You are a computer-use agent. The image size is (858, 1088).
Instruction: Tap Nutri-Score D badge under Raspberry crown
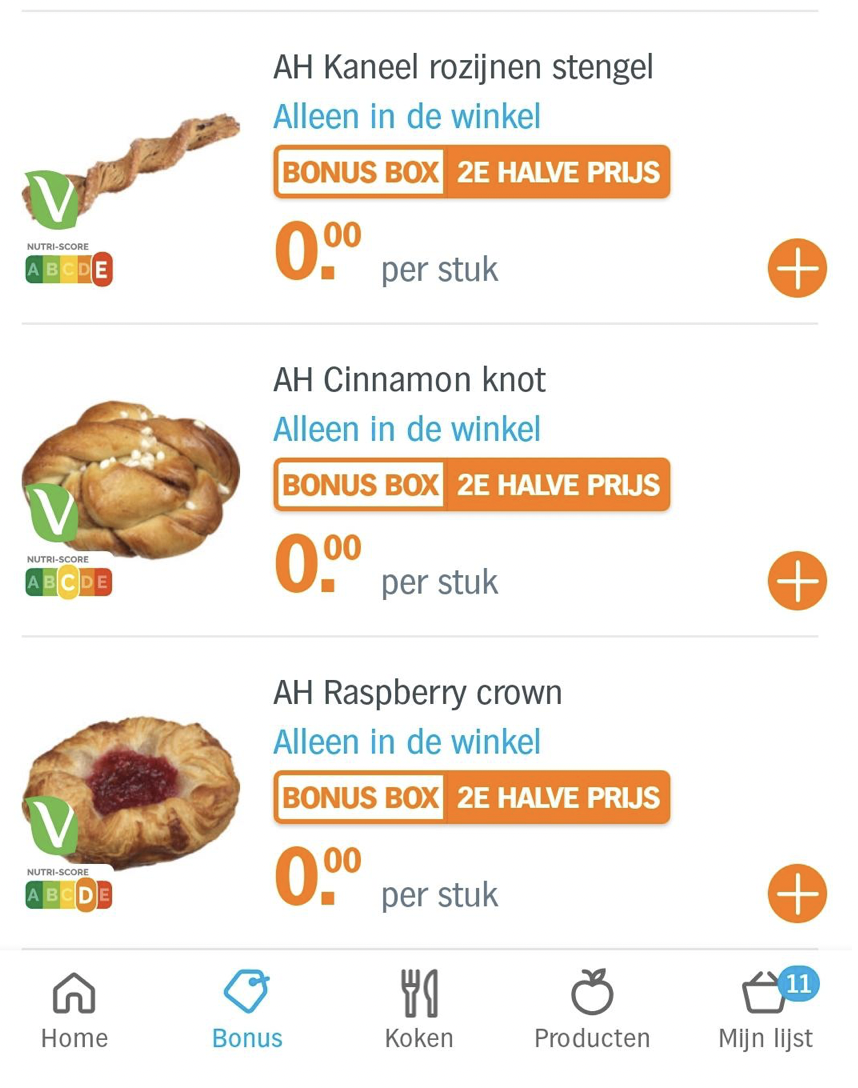tap(86, 894)
